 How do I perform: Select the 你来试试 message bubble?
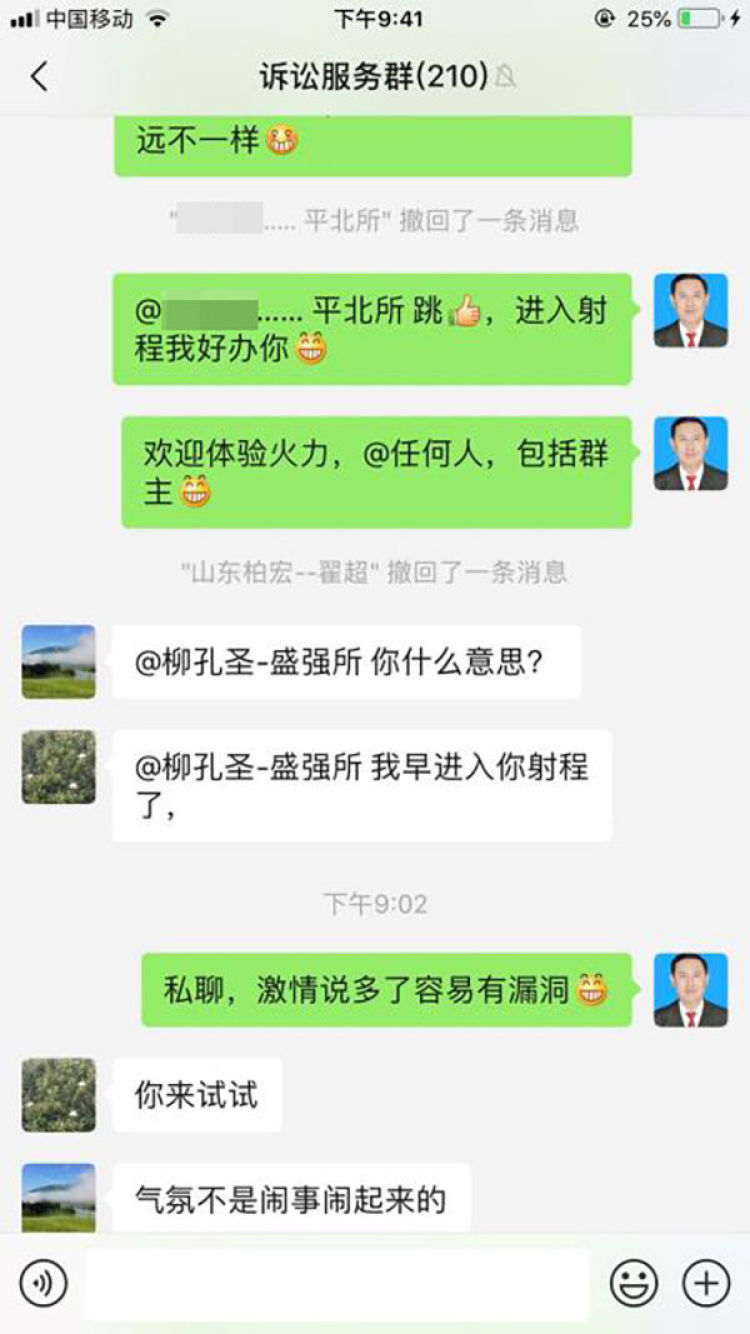point(197,1095)
